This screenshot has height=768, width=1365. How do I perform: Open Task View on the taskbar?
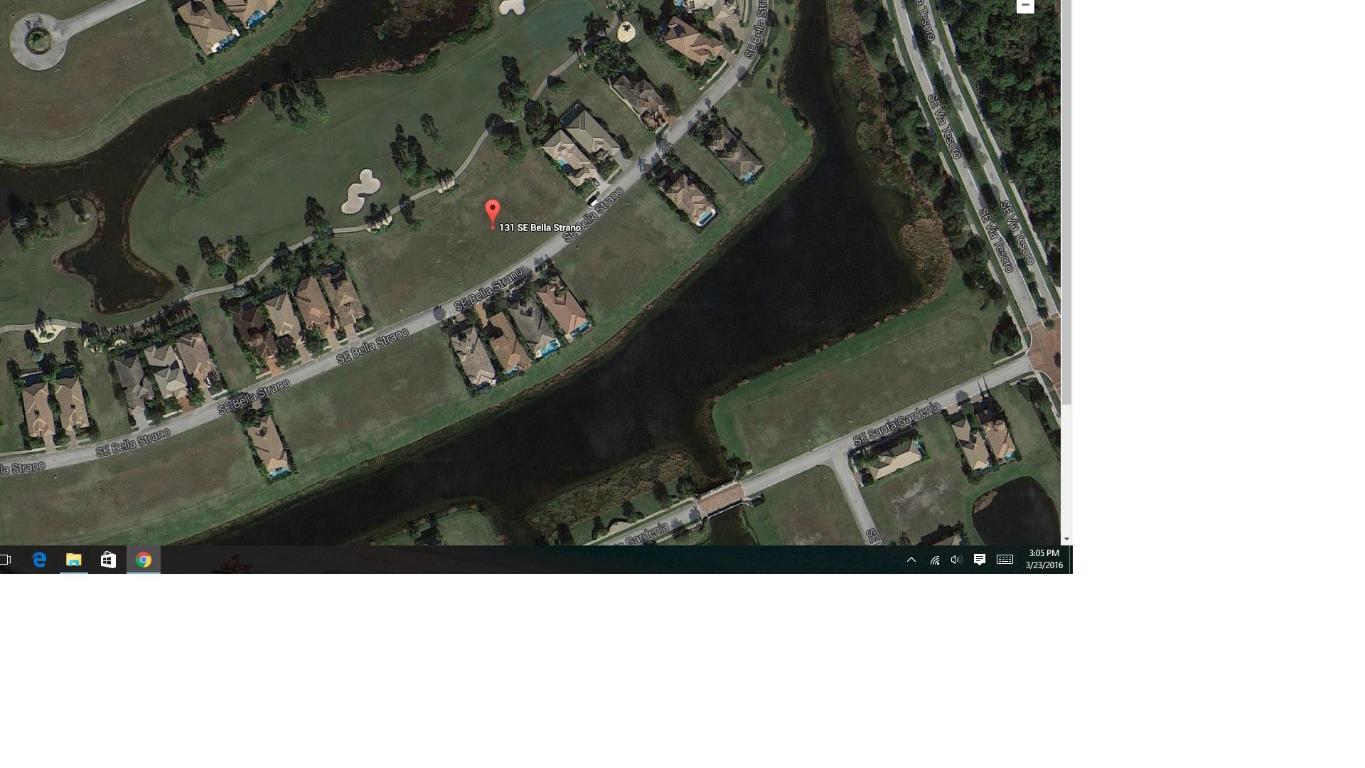(x=5, y=560)
